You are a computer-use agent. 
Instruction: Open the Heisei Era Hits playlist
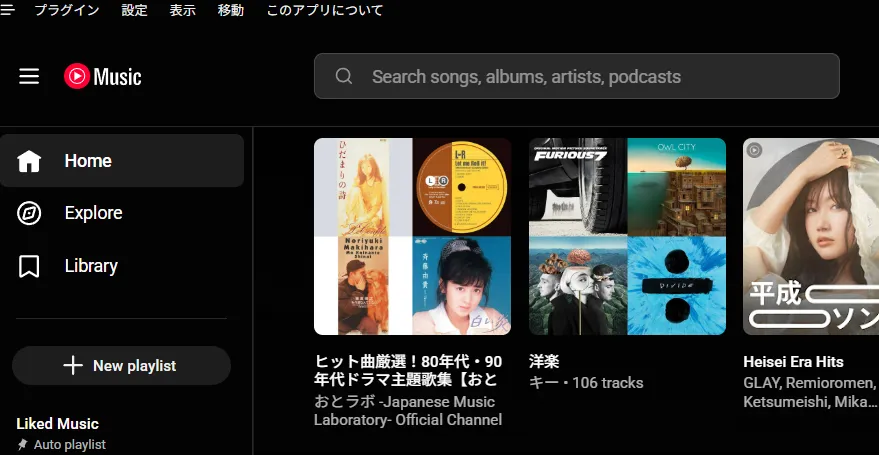810,236
